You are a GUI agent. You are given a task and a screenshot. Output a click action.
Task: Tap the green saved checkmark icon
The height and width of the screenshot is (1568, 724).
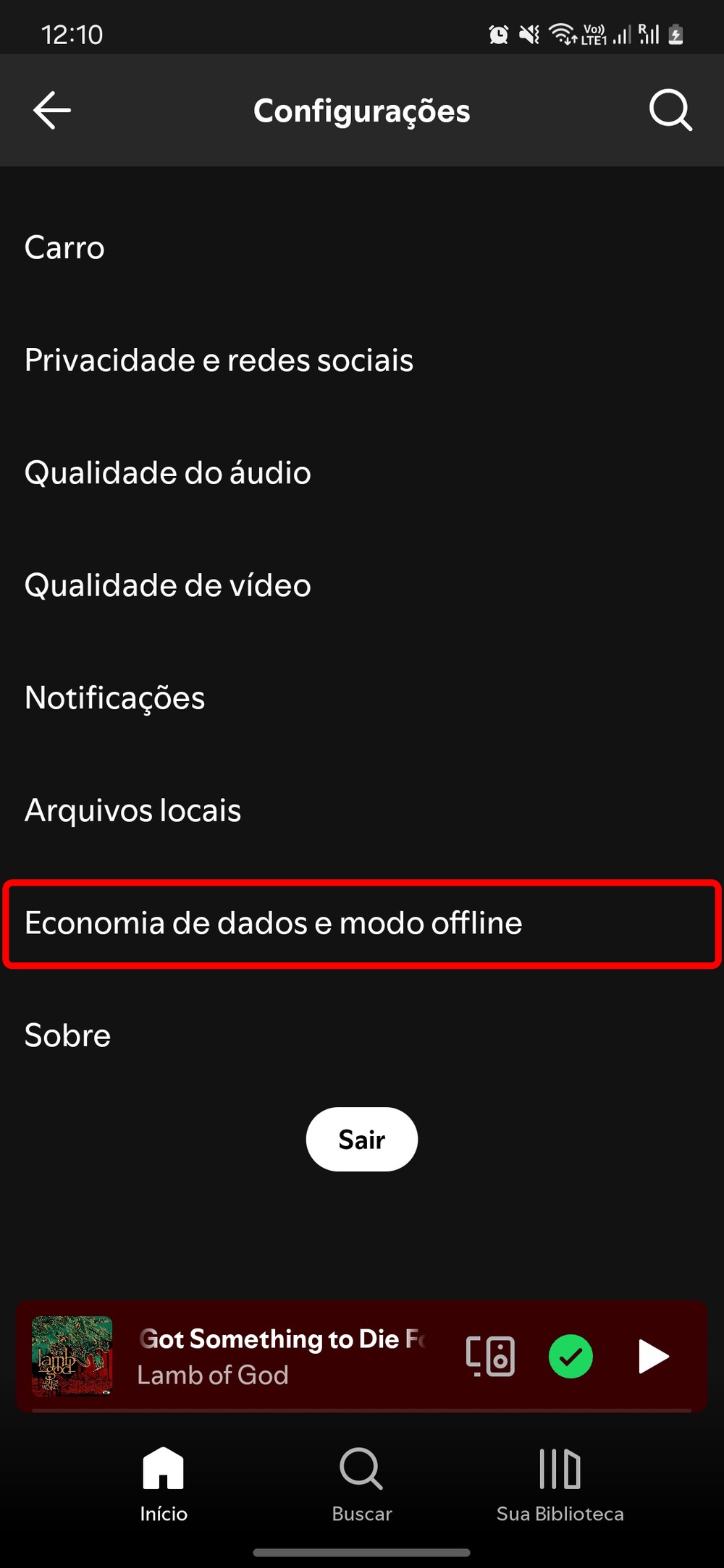(x=571, y=1357)
